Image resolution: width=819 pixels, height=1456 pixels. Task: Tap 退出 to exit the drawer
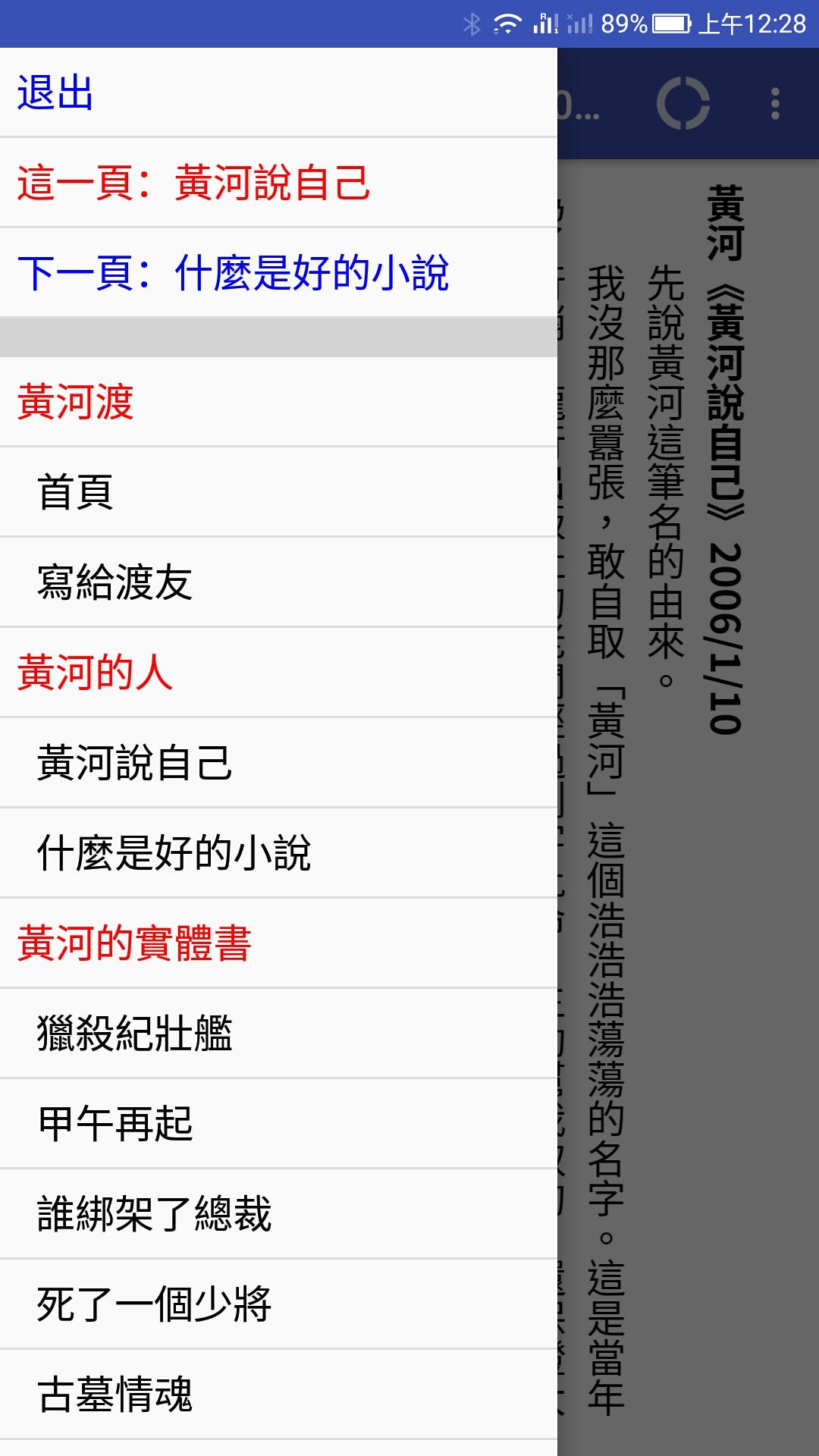pyautogui.click(x=278, y=93)
